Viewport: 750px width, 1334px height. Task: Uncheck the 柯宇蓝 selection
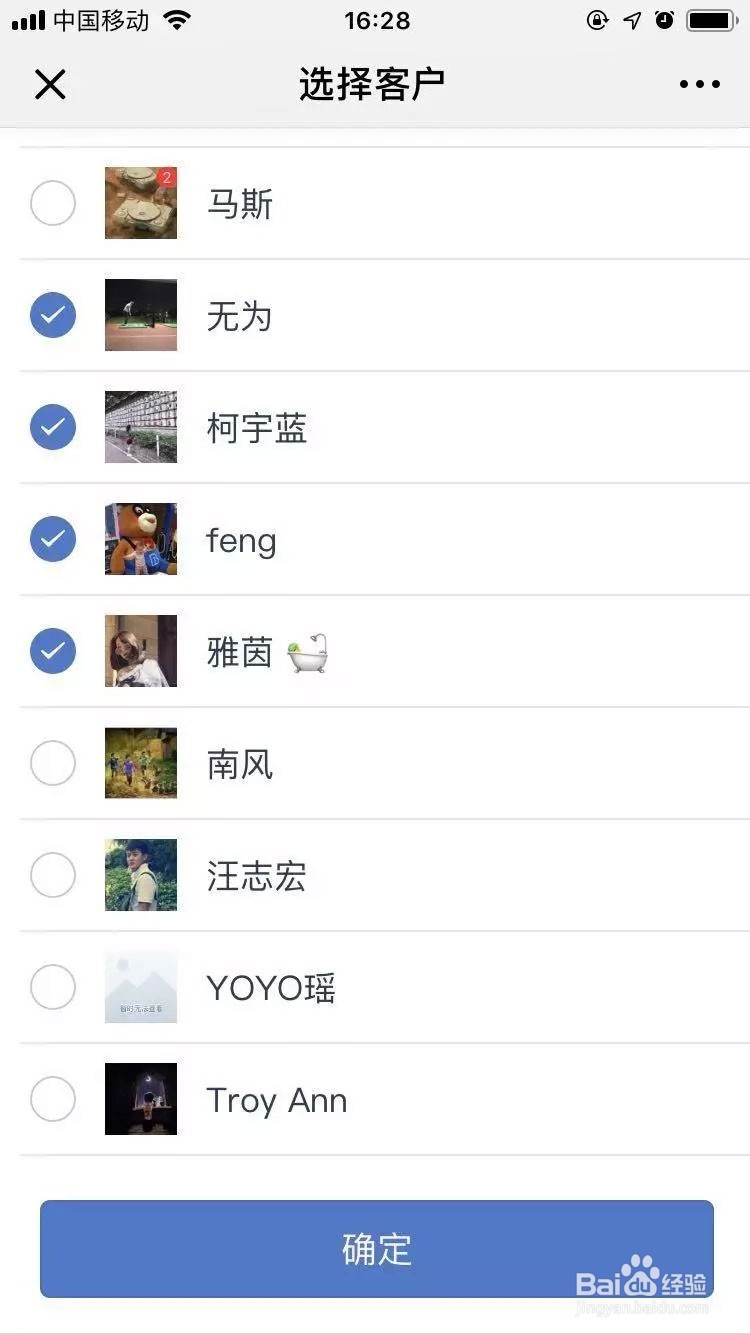pos(52,427)
